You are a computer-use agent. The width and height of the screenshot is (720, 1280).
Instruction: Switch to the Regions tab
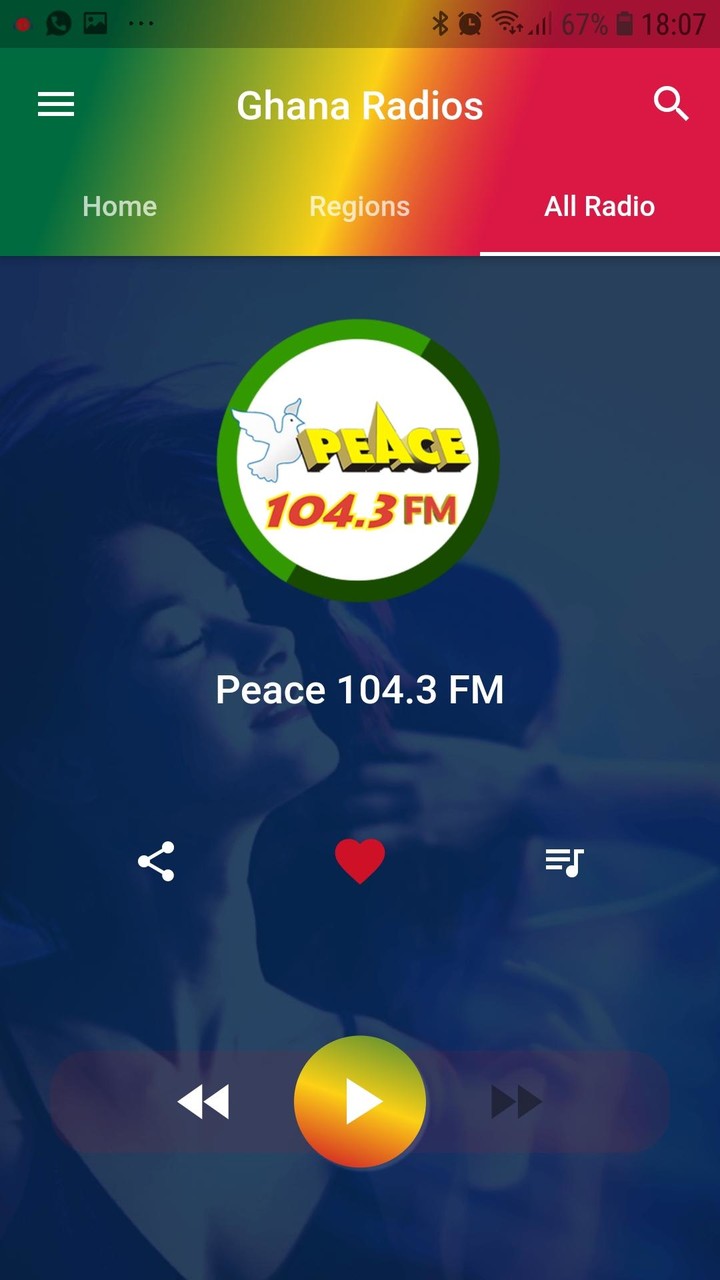pyautogui.click(x=359, y=206)
